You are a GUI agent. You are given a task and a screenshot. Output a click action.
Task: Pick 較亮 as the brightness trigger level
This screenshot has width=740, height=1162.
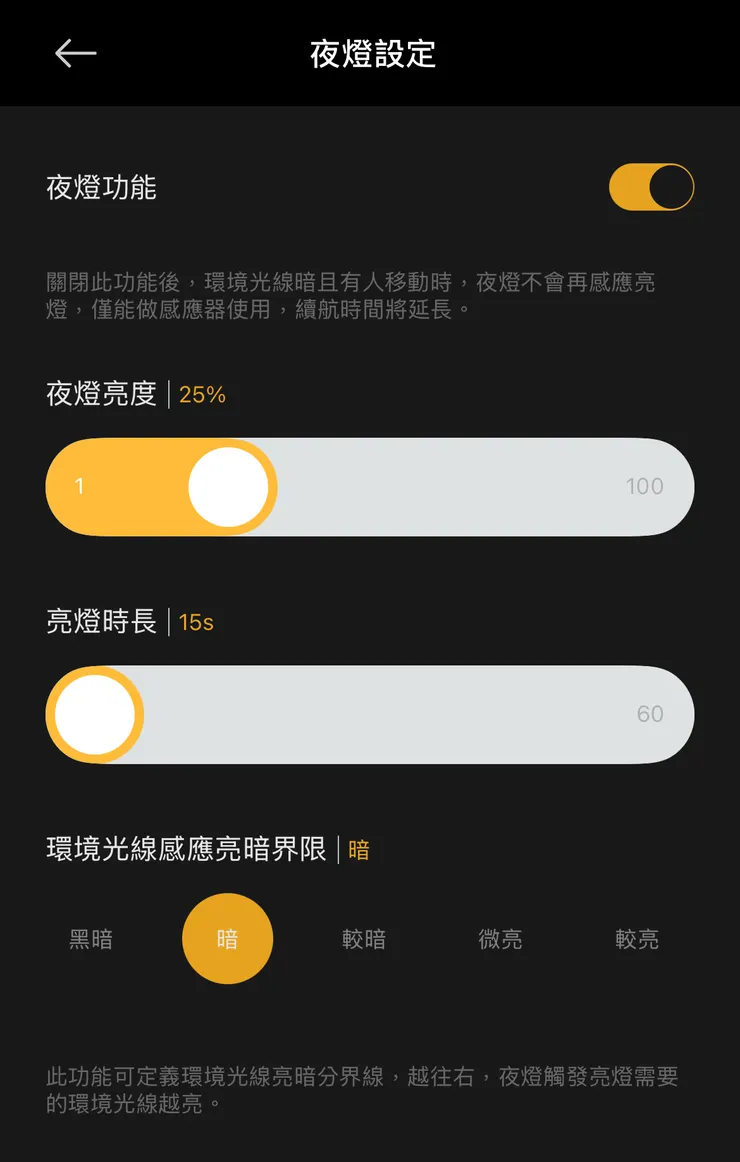(637, 939)
